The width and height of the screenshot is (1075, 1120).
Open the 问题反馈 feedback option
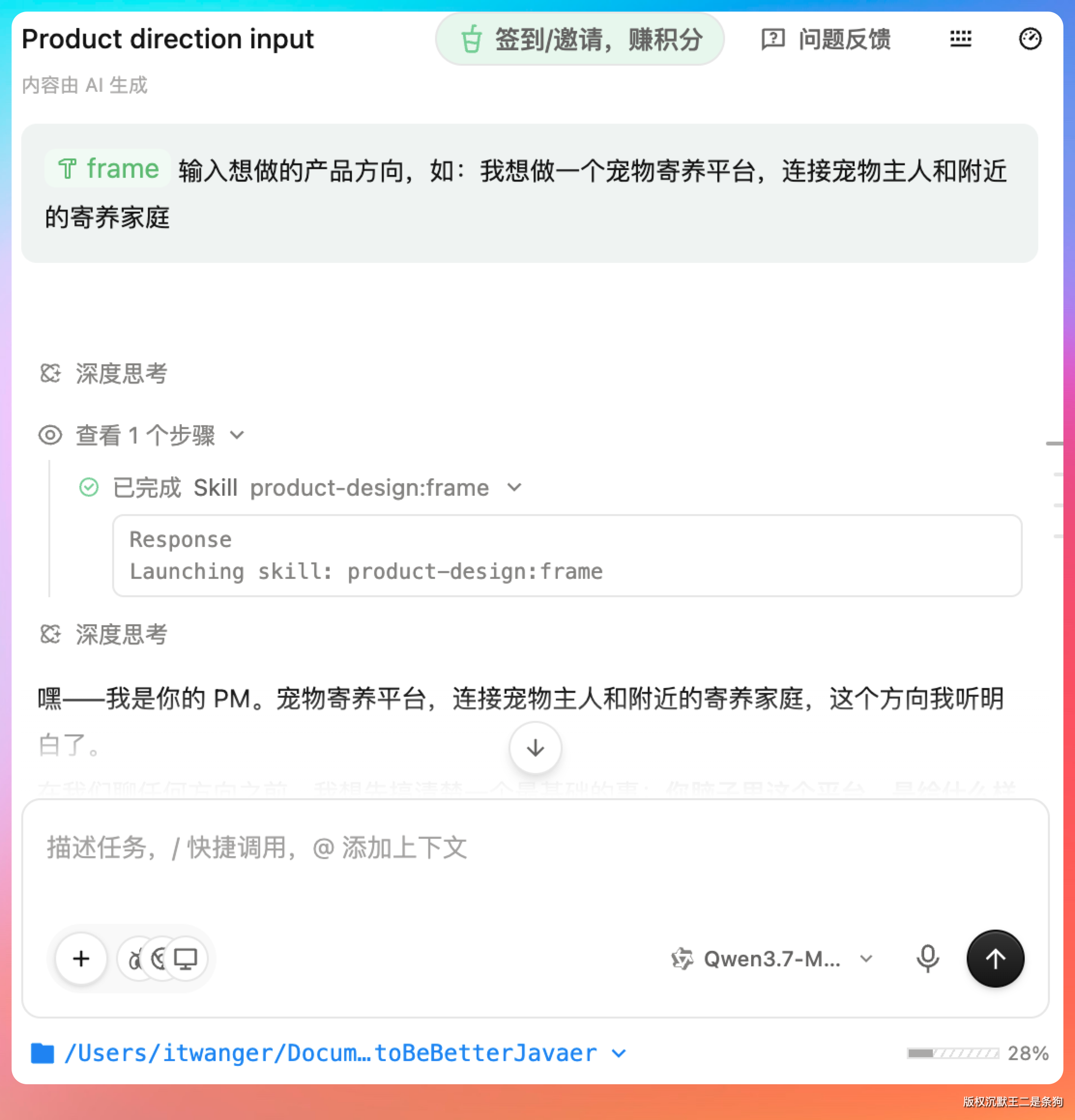(x=826, y=40)
